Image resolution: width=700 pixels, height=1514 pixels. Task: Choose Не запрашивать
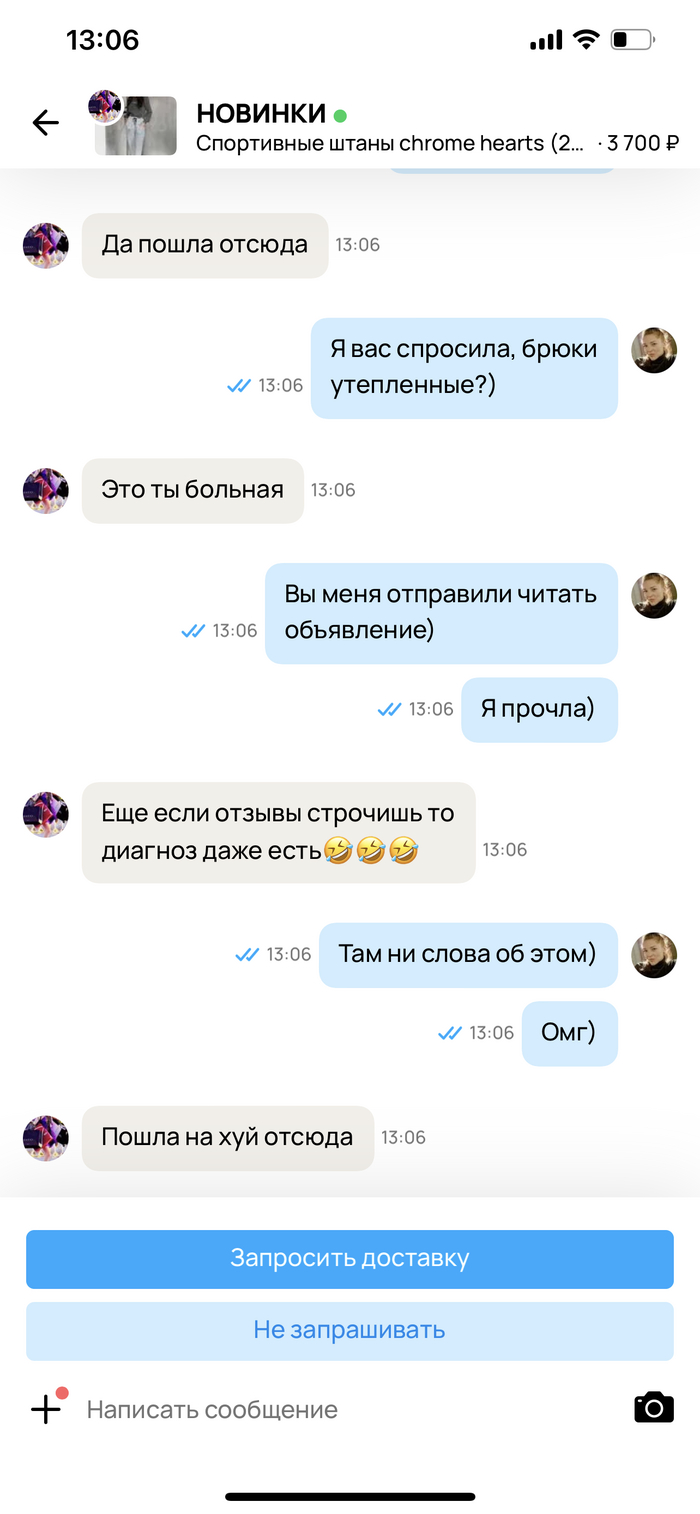point(350,1330)
